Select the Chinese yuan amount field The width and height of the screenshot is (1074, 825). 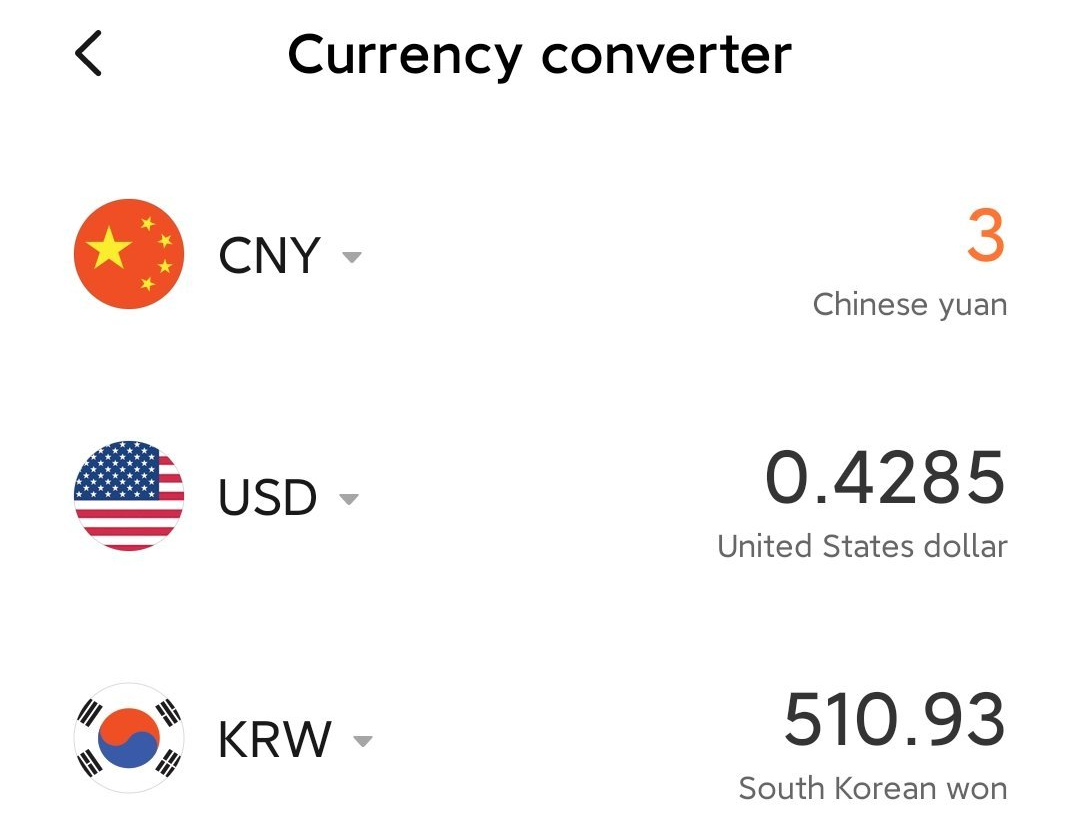[x=985, y=238]
